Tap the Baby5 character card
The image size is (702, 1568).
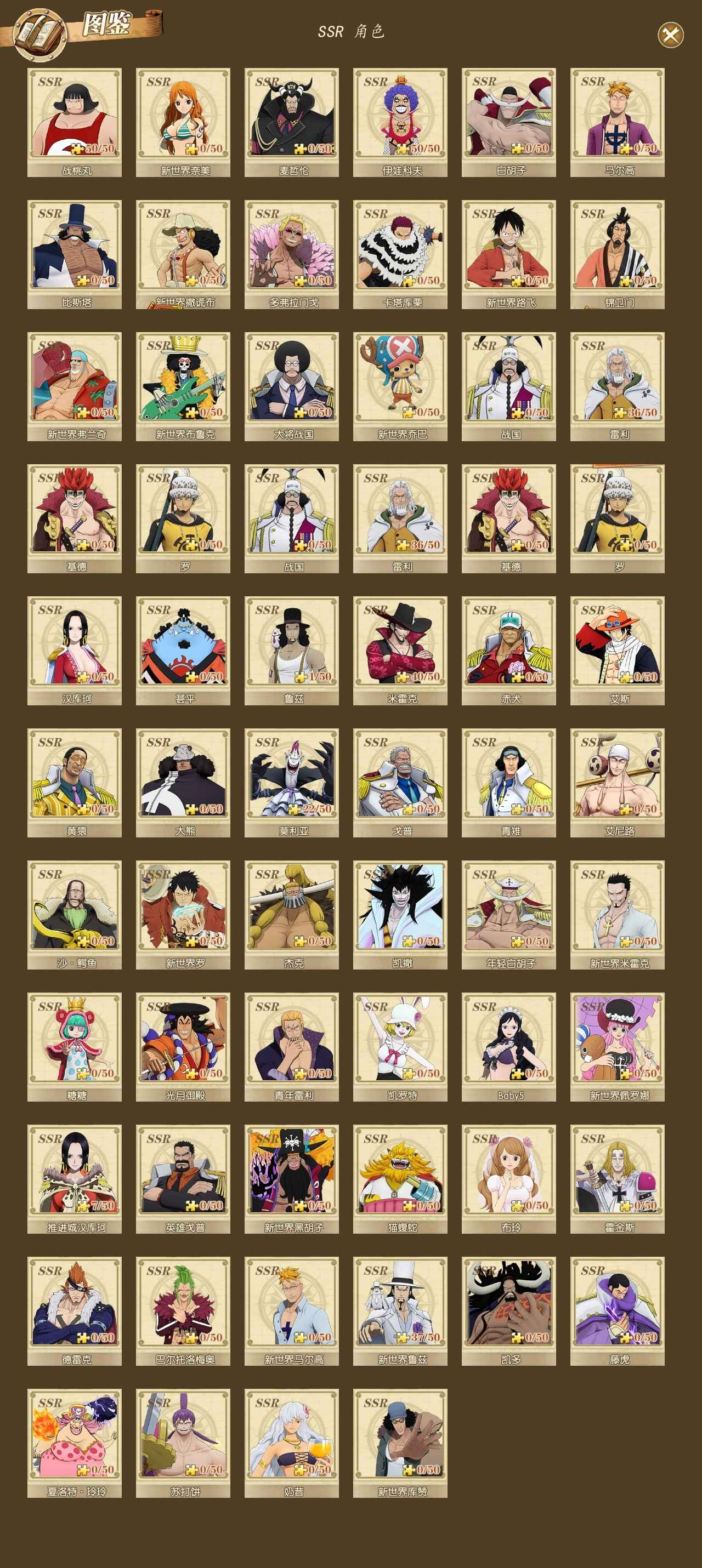point(509,1046)
